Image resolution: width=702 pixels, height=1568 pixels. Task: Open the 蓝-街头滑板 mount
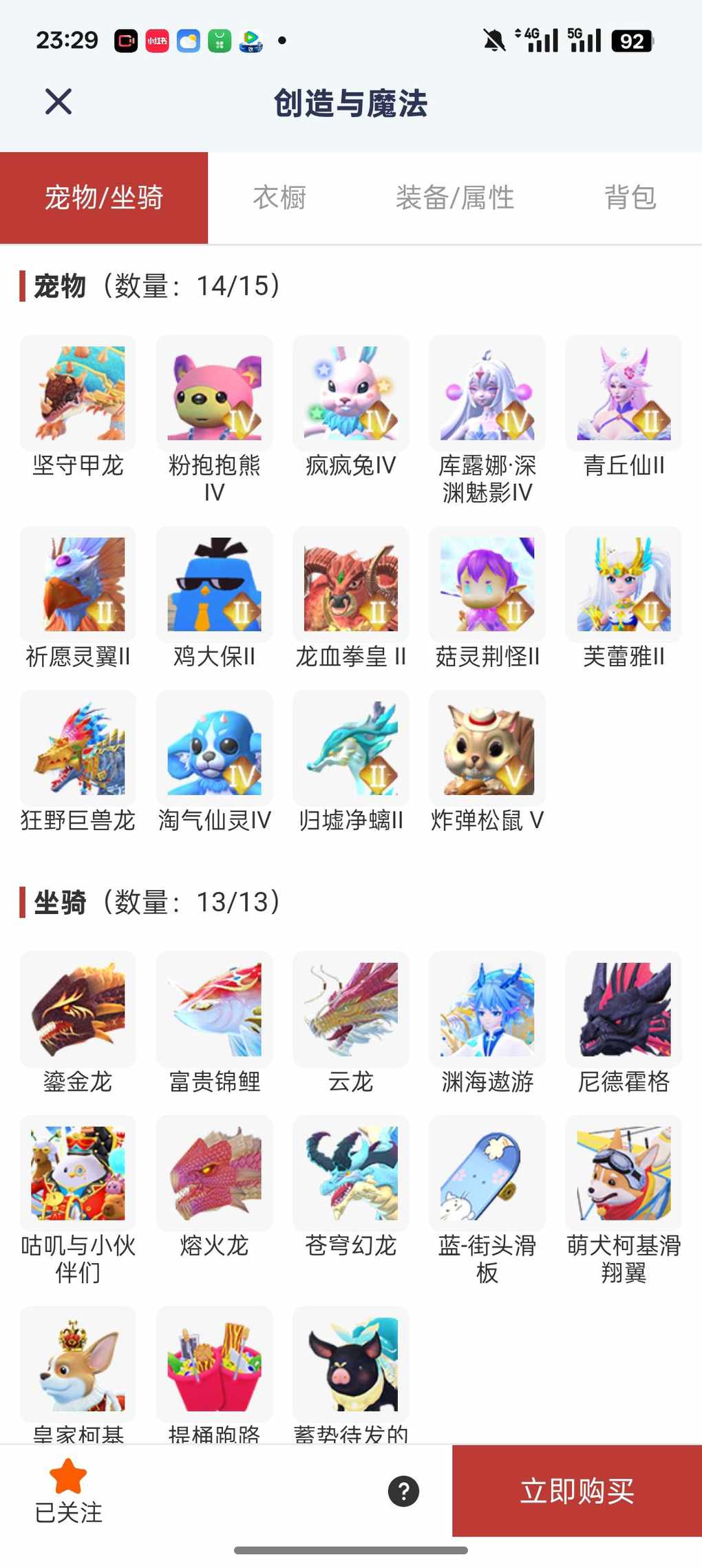[x=487, y=1173]
